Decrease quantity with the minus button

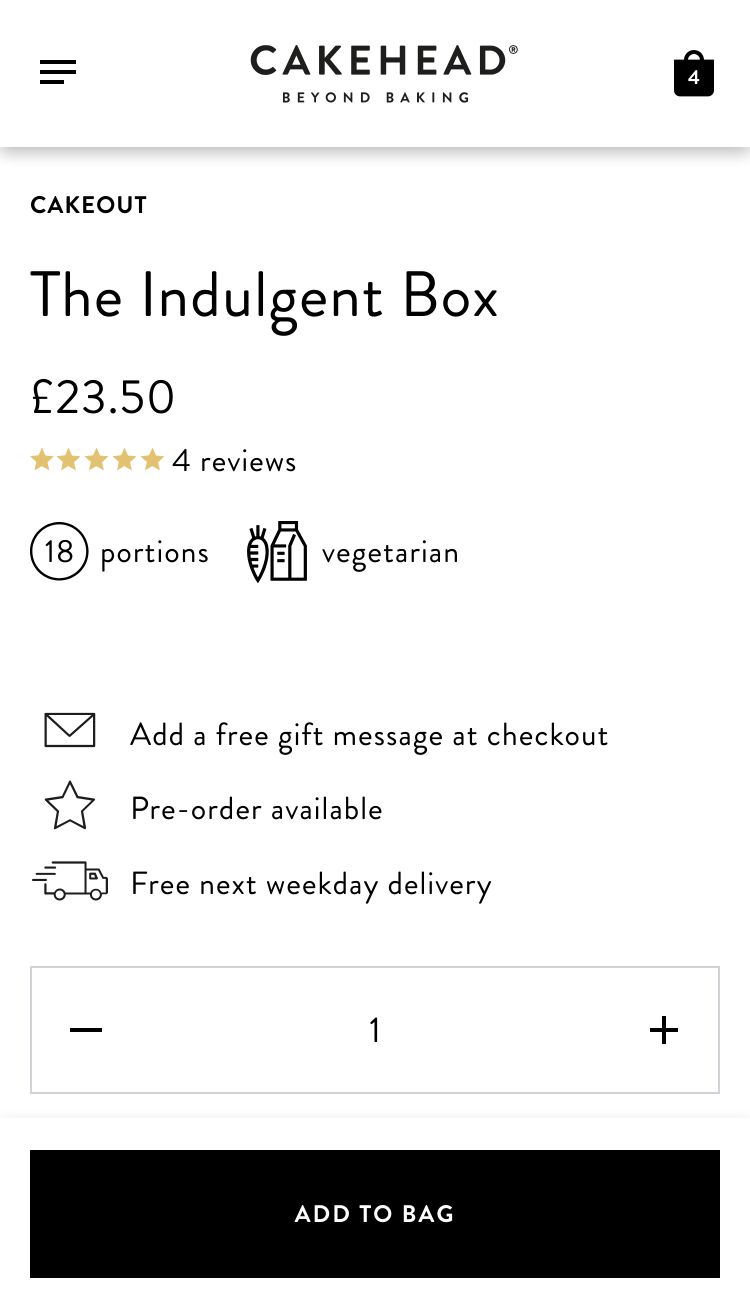86,1030
